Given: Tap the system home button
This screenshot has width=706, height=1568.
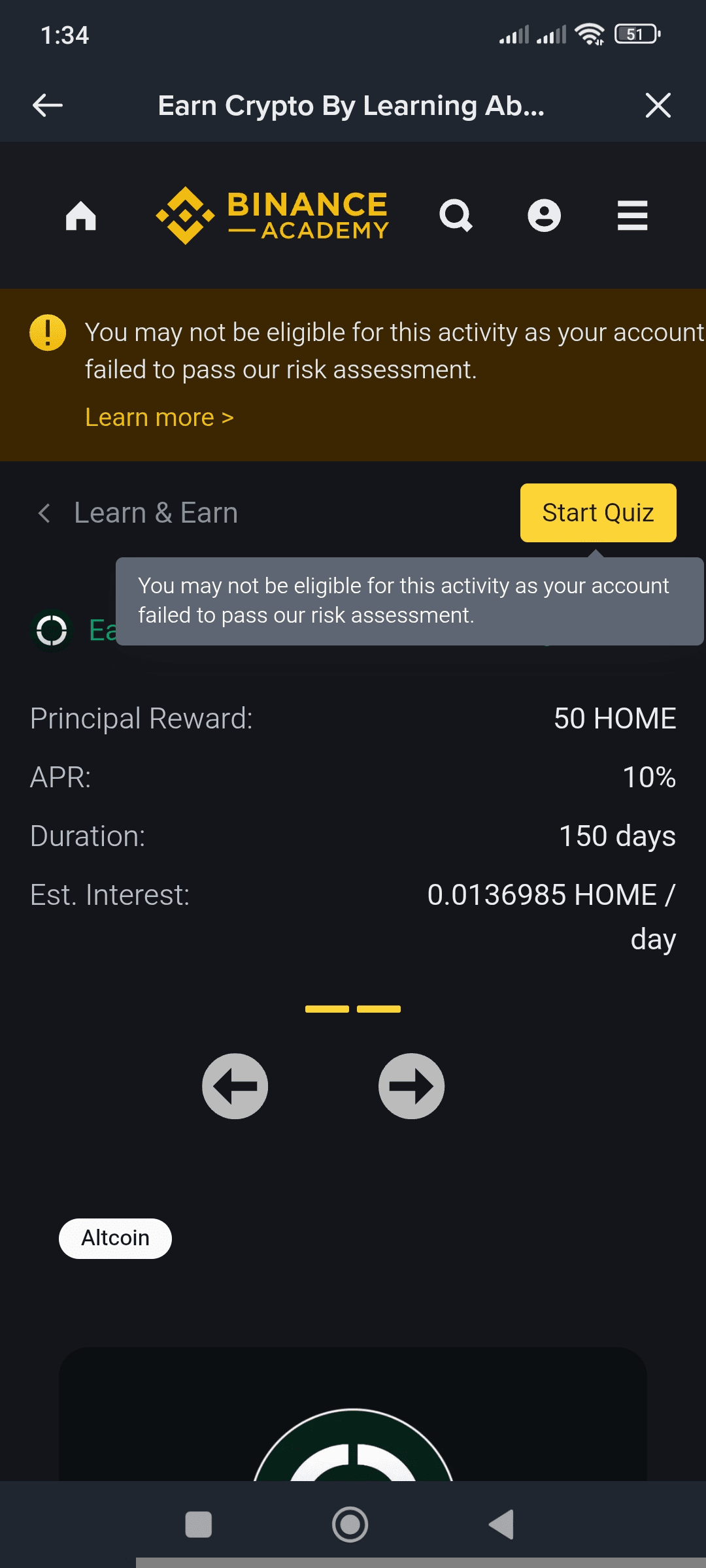Looking at the screenshot, I should [350, 1524].
